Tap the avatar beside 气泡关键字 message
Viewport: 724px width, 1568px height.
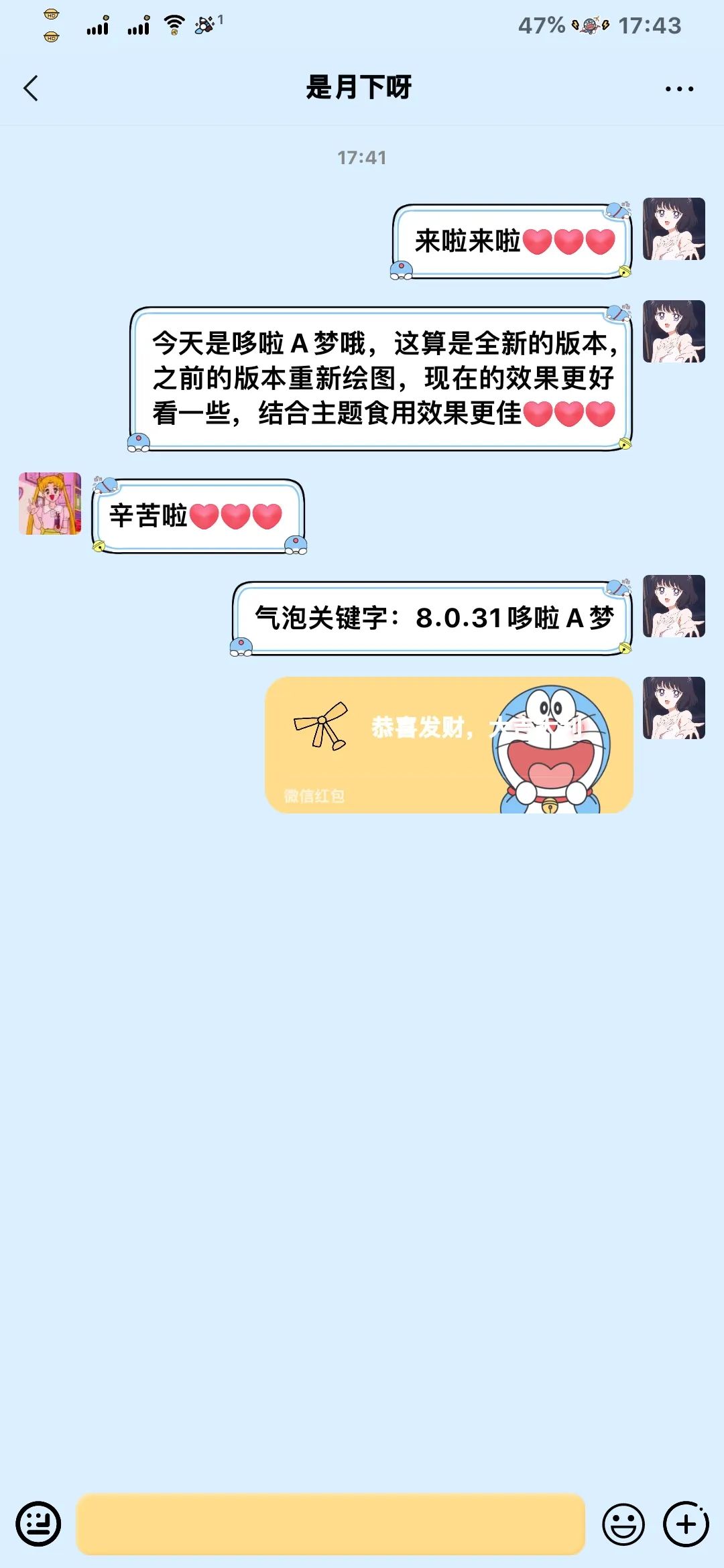pyautogui.click(x=674, y=606)
